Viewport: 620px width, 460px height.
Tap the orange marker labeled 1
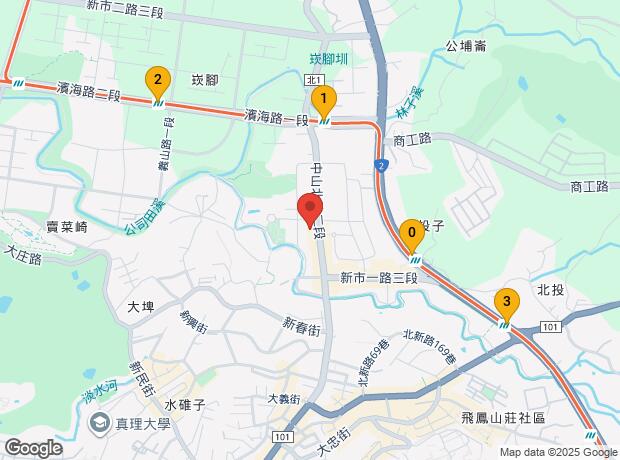tap(323, 99)
